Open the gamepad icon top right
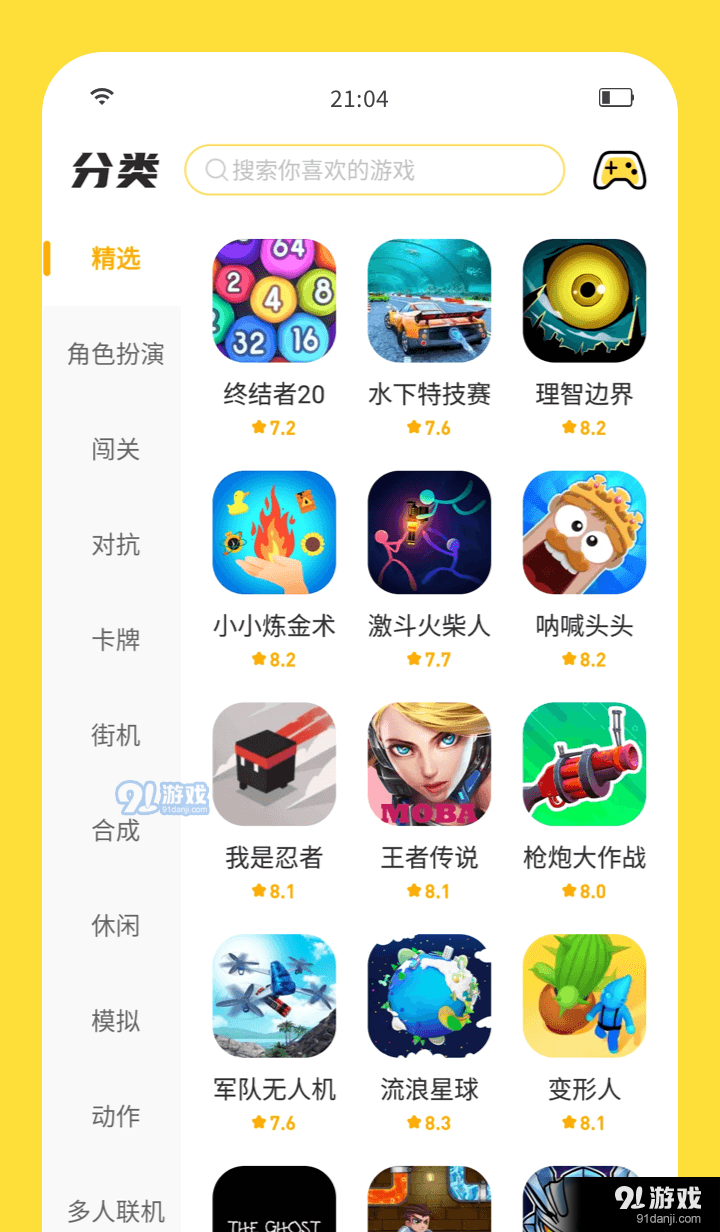This screenshot has height=1232, width=720. coord(618,170)
